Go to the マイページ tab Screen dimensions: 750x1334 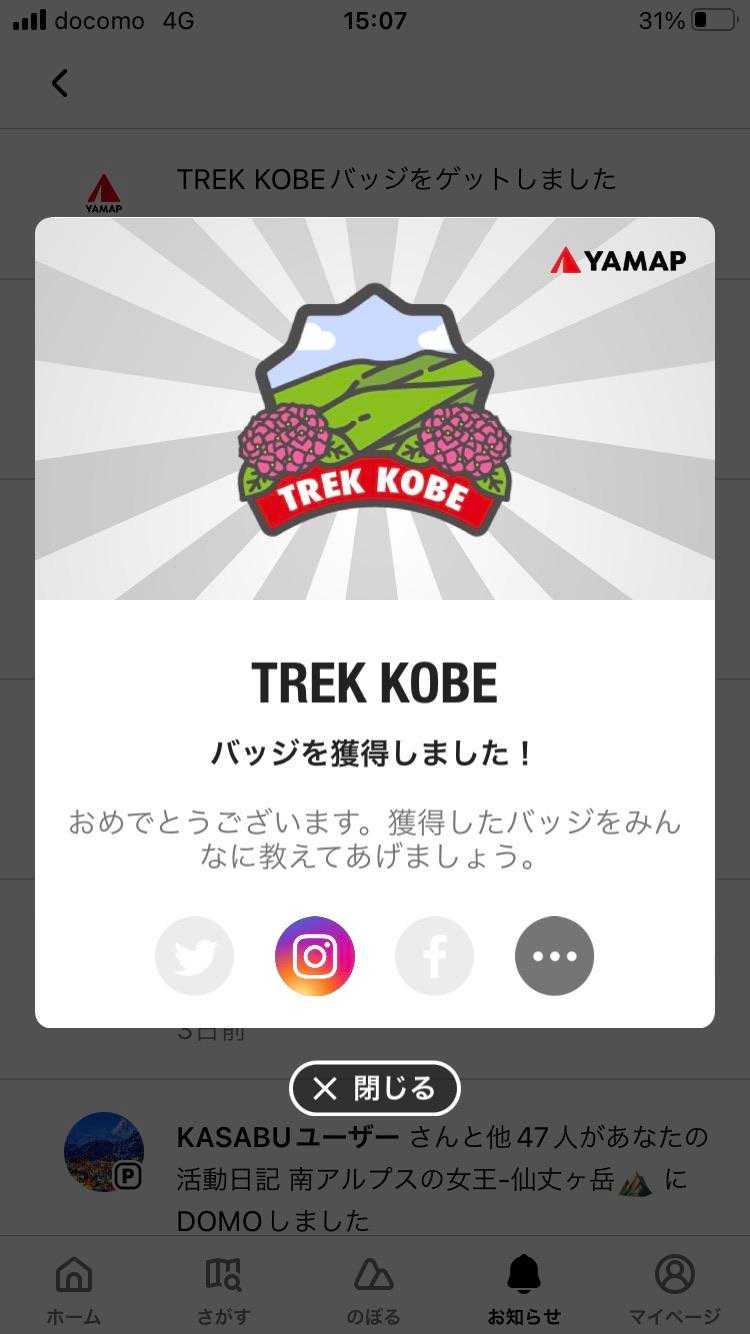click(674, 1289)
